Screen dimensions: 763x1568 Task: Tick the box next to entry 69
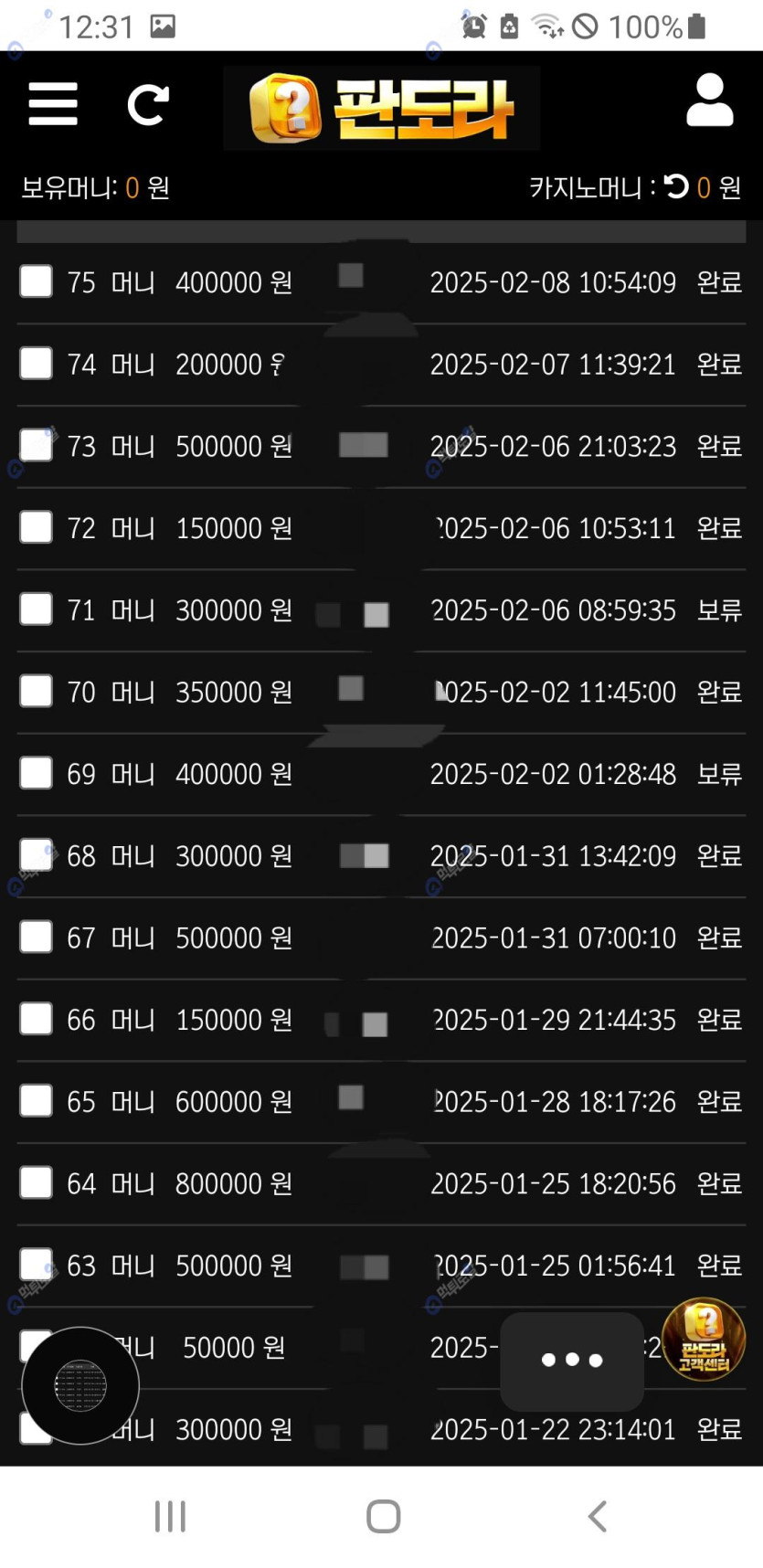pyautogui.click(x=37, y=773)
